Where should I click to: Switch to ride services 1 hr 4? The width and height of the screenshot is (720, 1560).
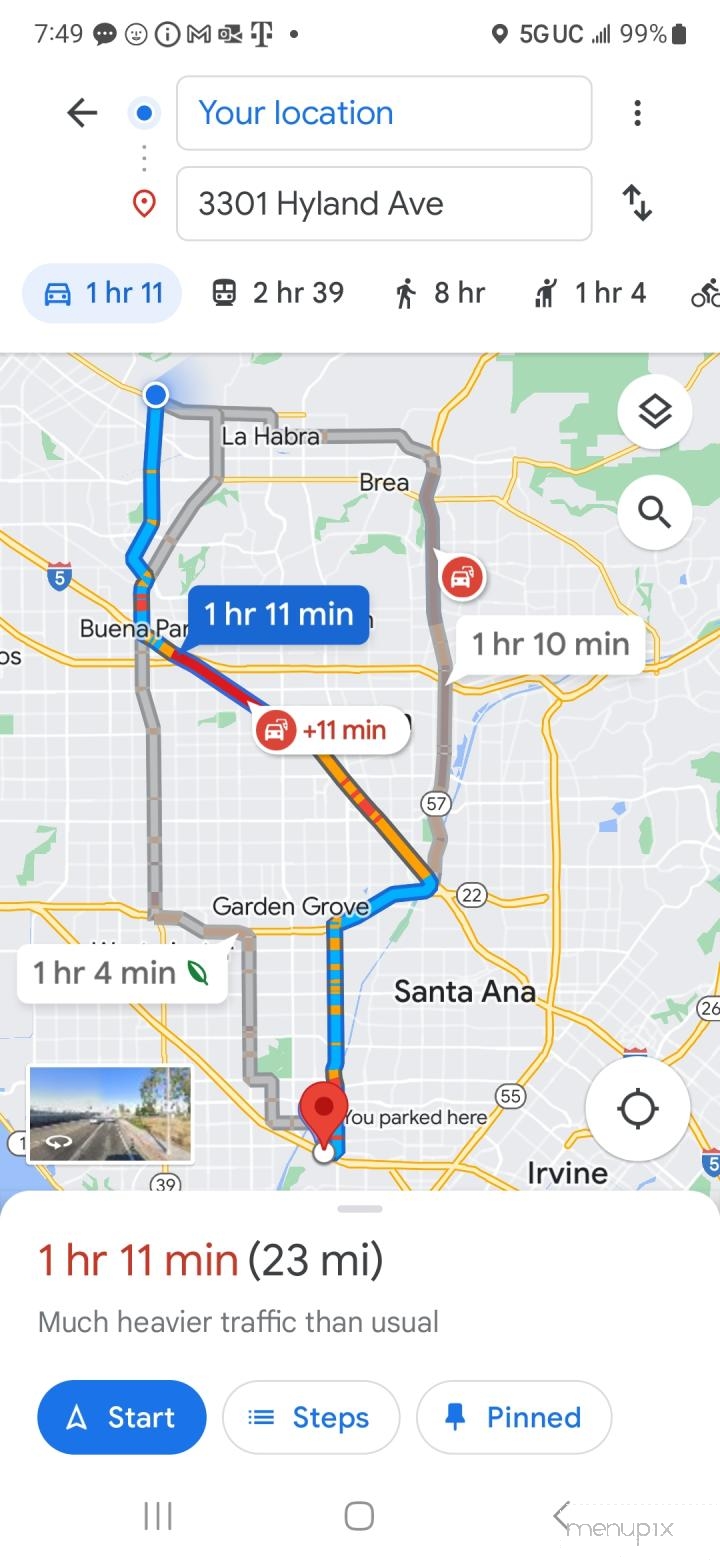[591, 293]
